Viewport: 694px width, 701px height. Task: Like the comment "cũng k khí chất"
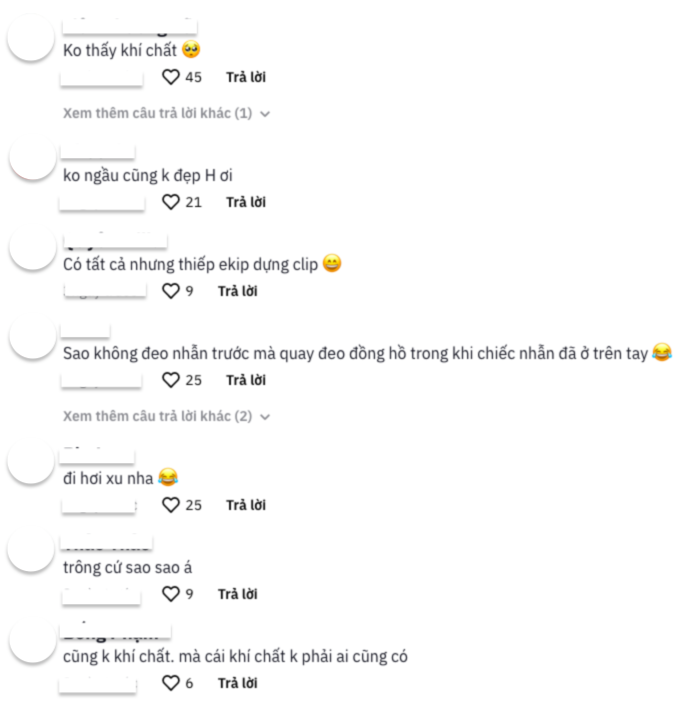pos(171,683)
